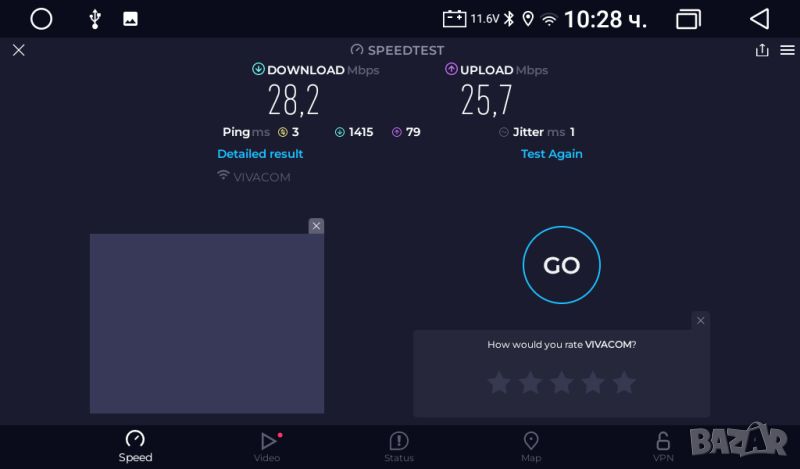Start the test with GO button

click(561, 265)
